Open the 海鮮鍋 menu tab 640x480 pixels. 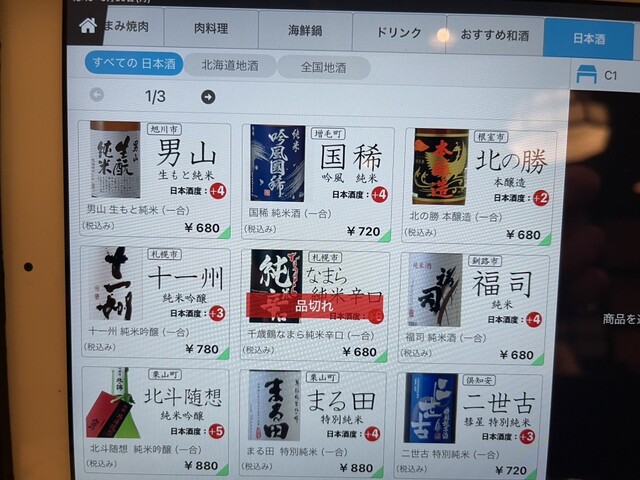pyautogui.click(x=304, y=32)
